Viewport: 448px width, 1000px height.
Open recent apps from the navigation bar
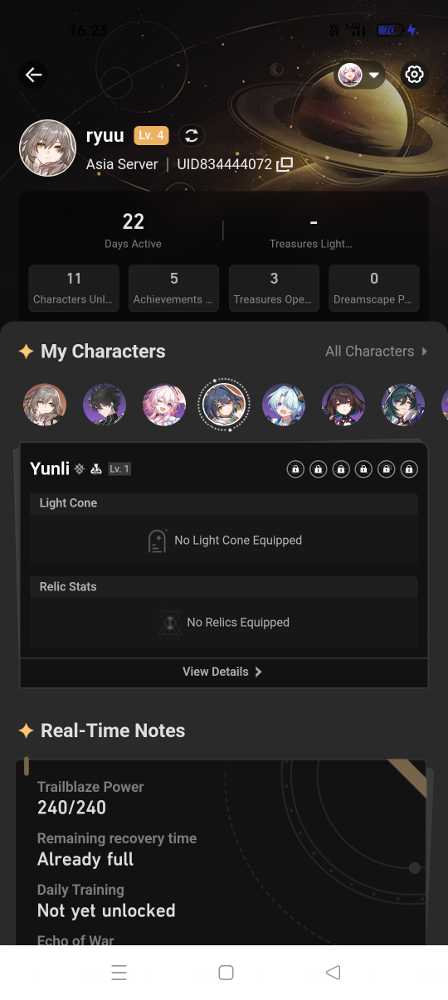click(119, 972)
